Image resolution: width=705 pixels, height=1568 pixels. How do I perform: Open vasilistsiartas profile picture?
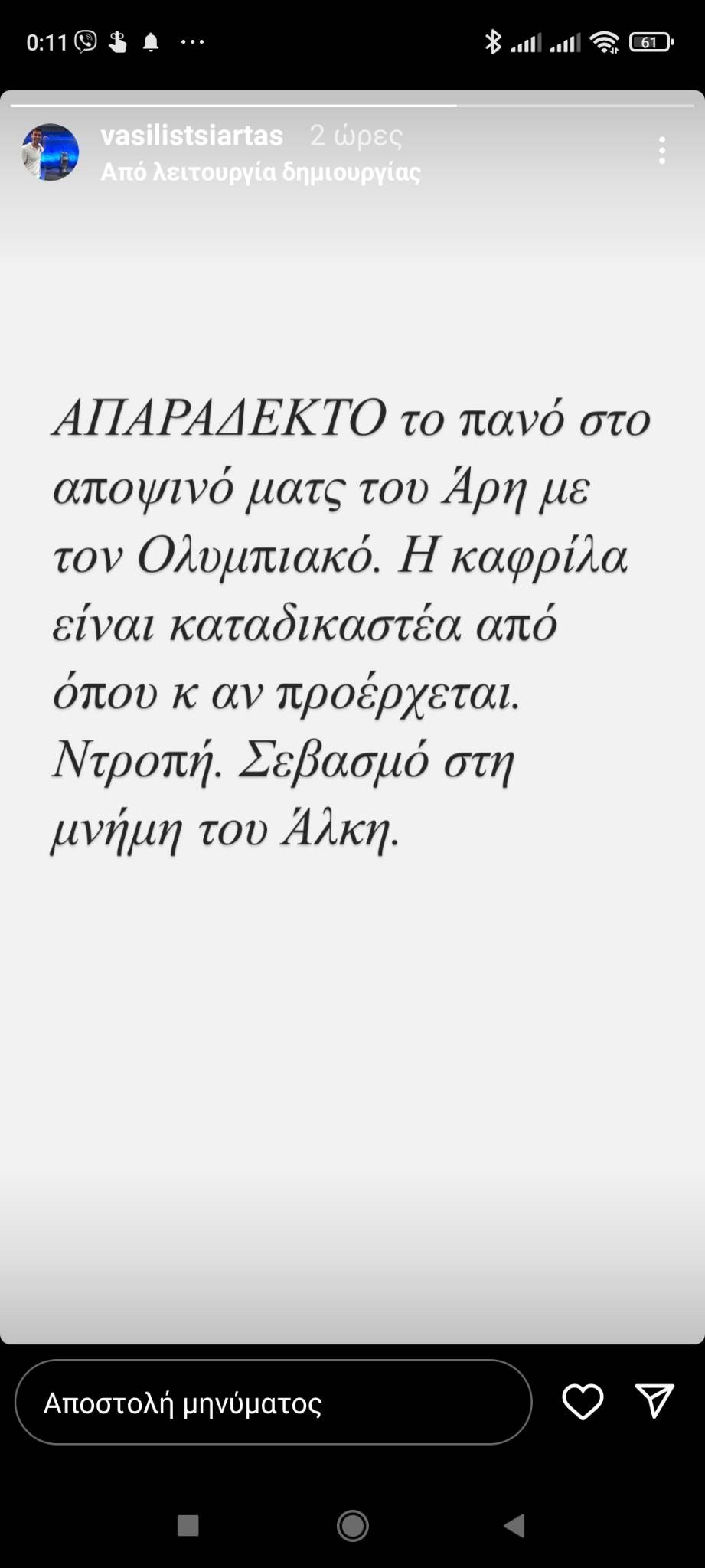point(50,152)
